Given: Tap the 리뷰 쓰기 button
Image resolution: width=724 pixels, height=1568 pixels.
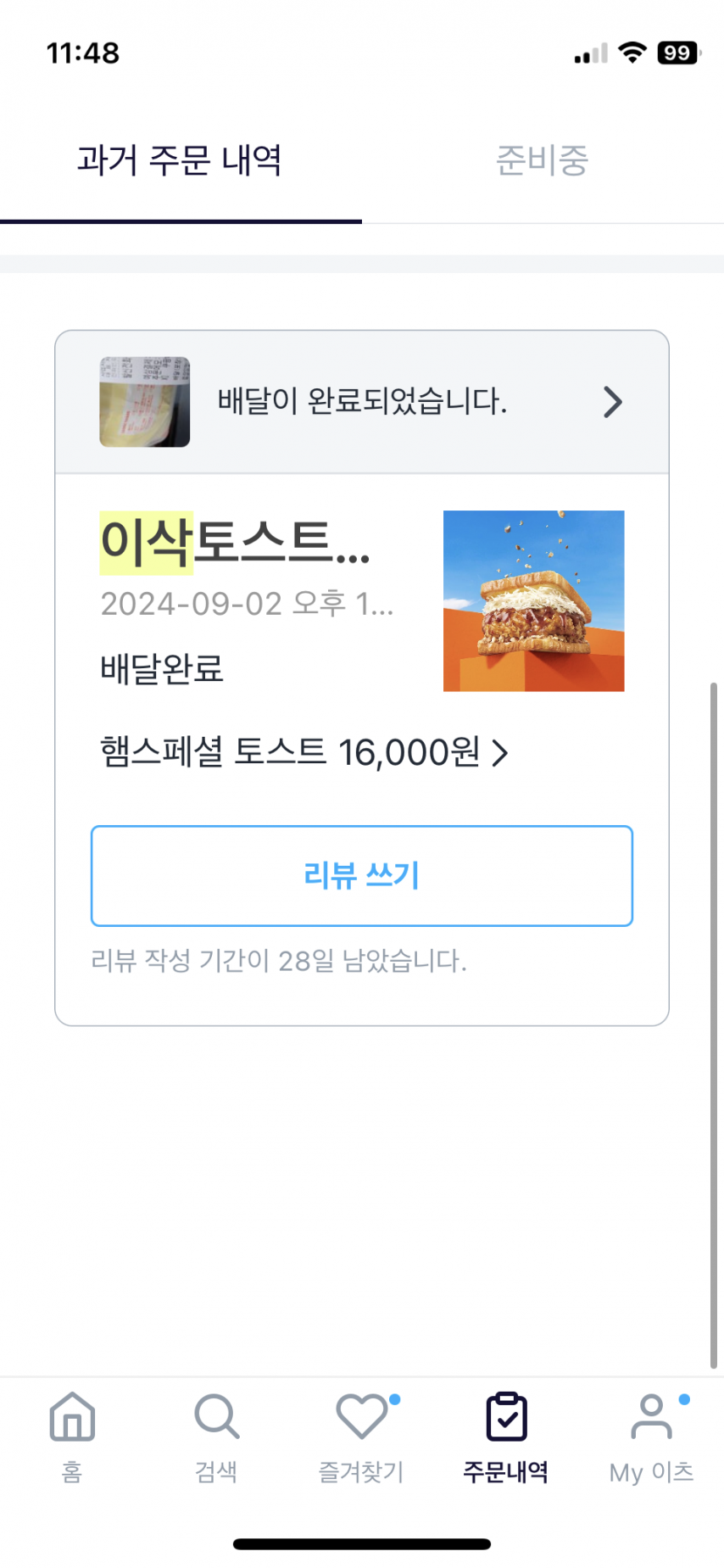Looking at the screenshot, I should point(362,875).
